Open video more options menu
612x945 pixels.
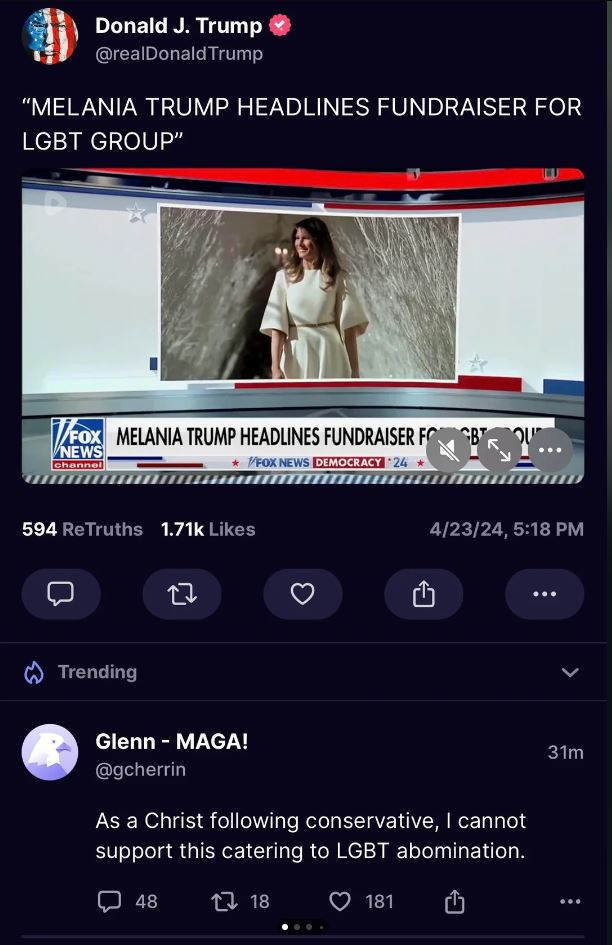point(549,450)
